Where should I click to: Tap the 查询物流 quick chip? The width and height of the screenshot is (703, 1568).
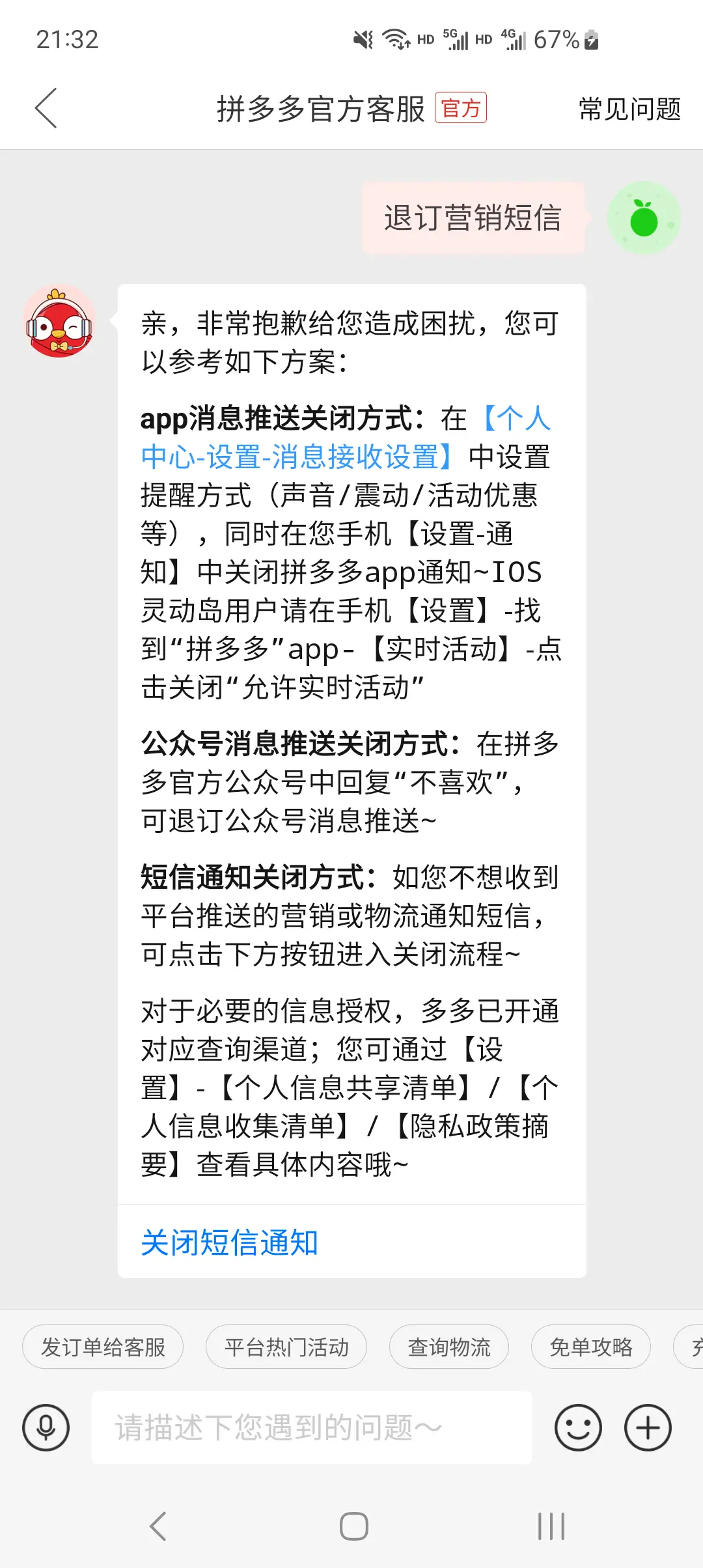pyautogui.click(x=449, y=1347)
